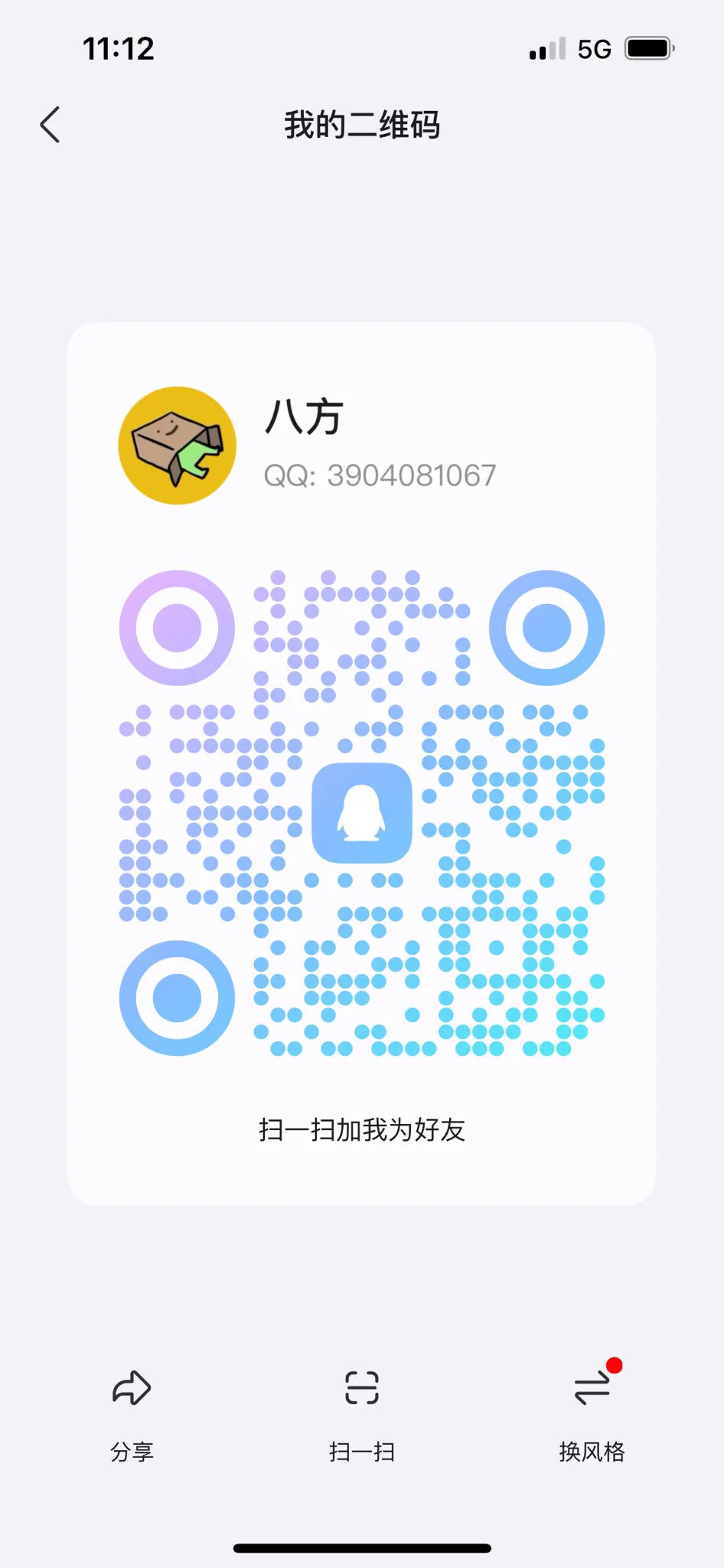Go back from 我的二维码 page

(x=51, y=125)
